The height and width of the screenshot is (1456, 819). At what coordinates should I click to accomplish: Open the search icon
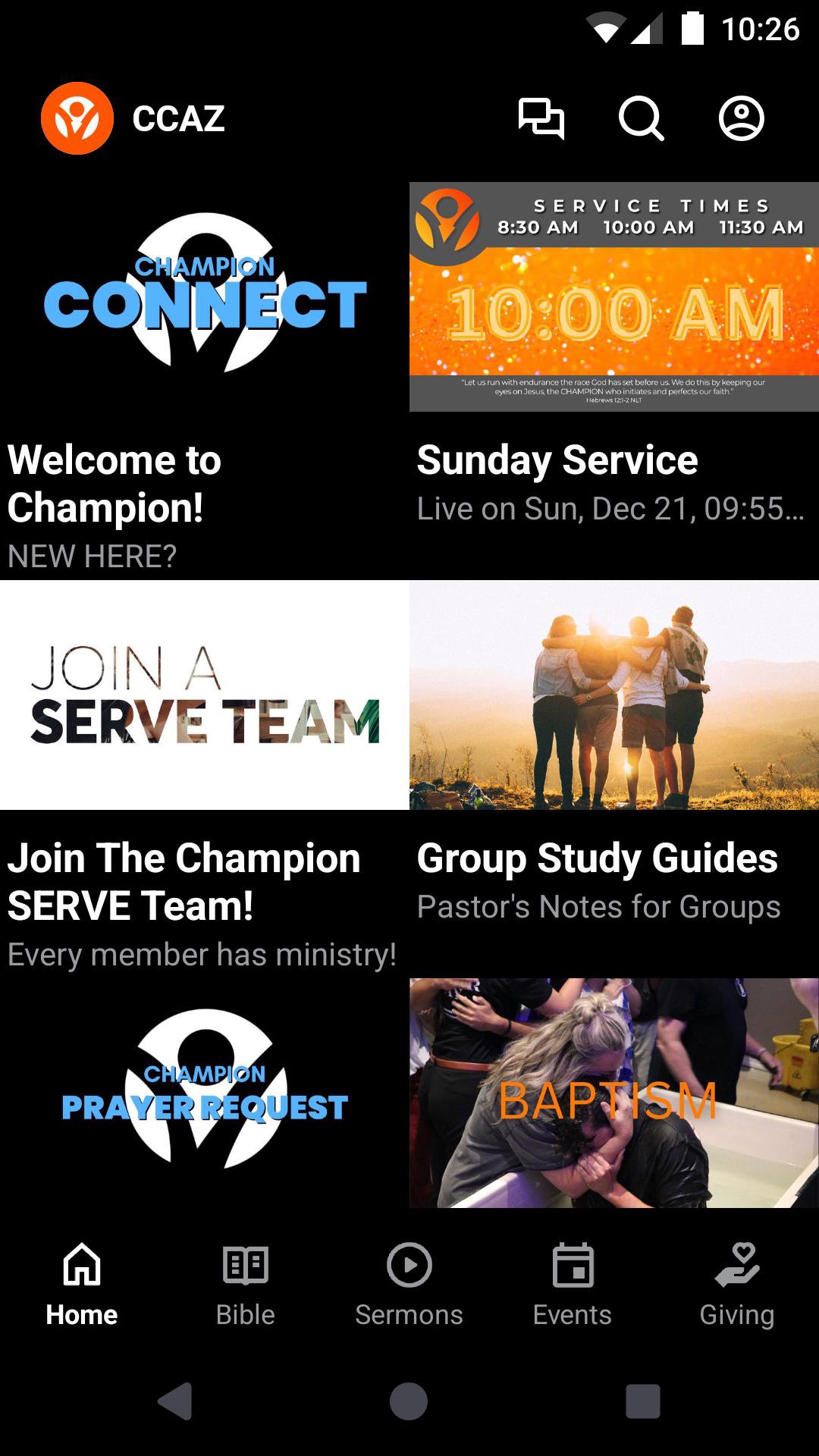tap(641, 119)
